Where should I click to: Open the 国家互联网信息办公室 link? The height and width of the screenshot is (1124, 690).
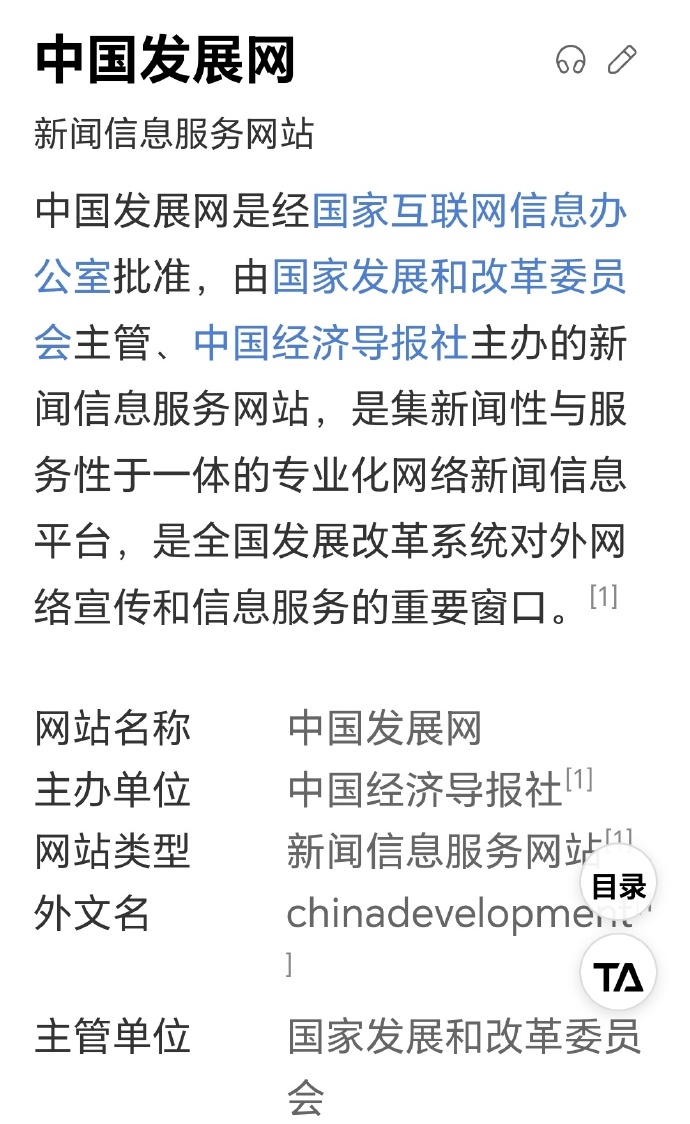pyautogui.click(x=469, y=213)
